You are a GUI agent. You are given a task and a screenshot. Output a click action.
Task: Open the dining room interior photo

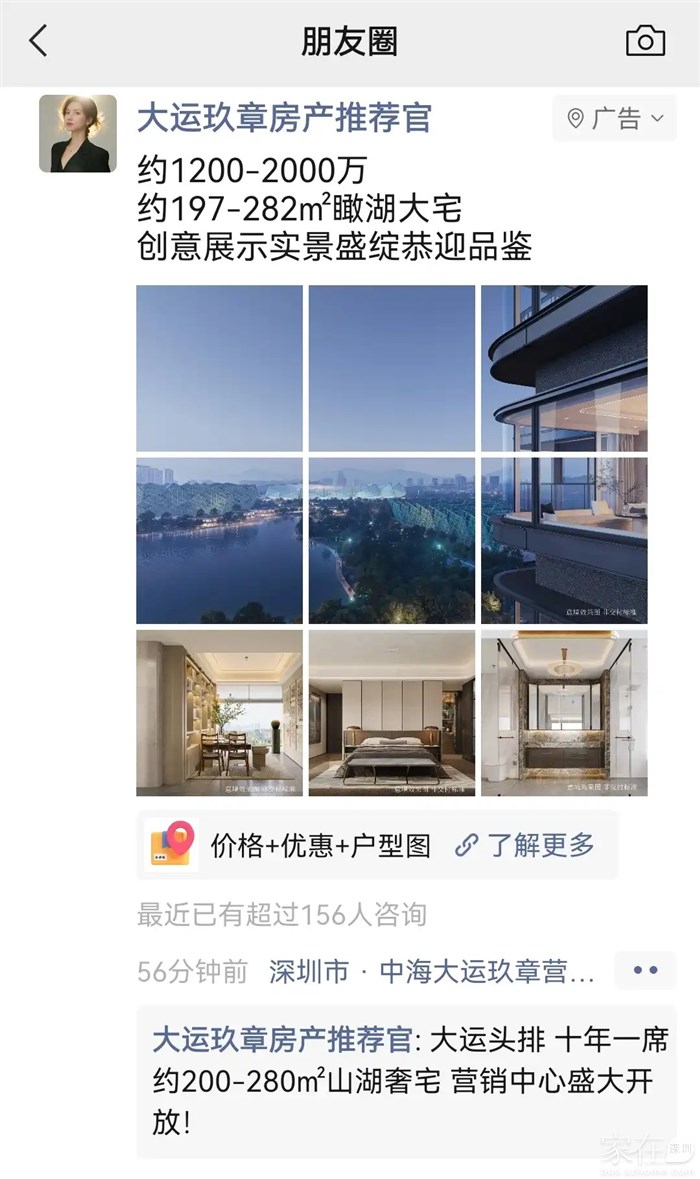[220, 713]
